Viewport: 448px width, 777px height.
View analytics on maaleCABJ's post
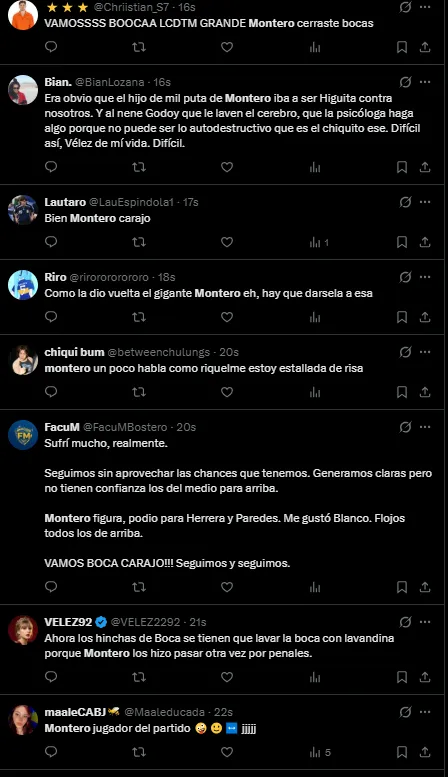pos(320,752)
